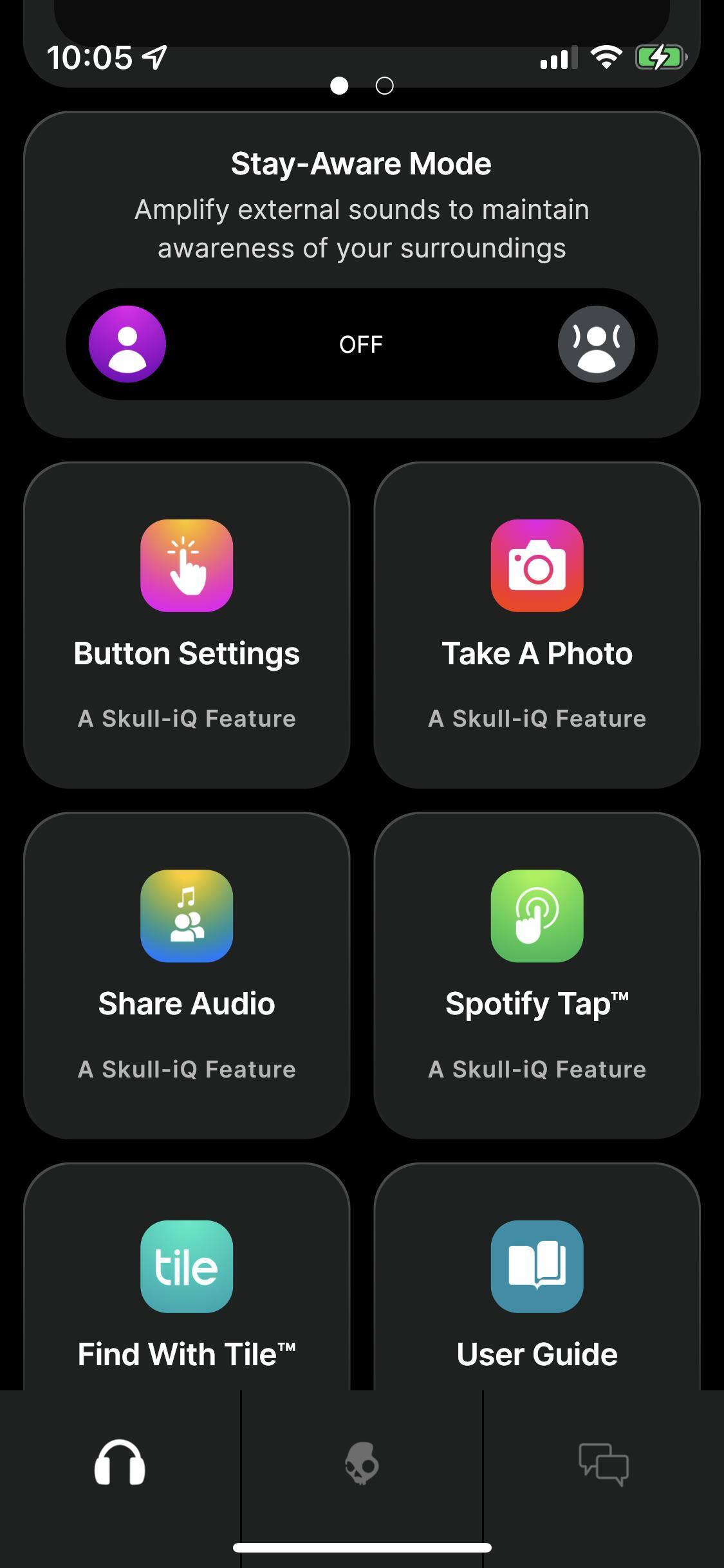Open the User Guide

click(x=537, y=1287)
